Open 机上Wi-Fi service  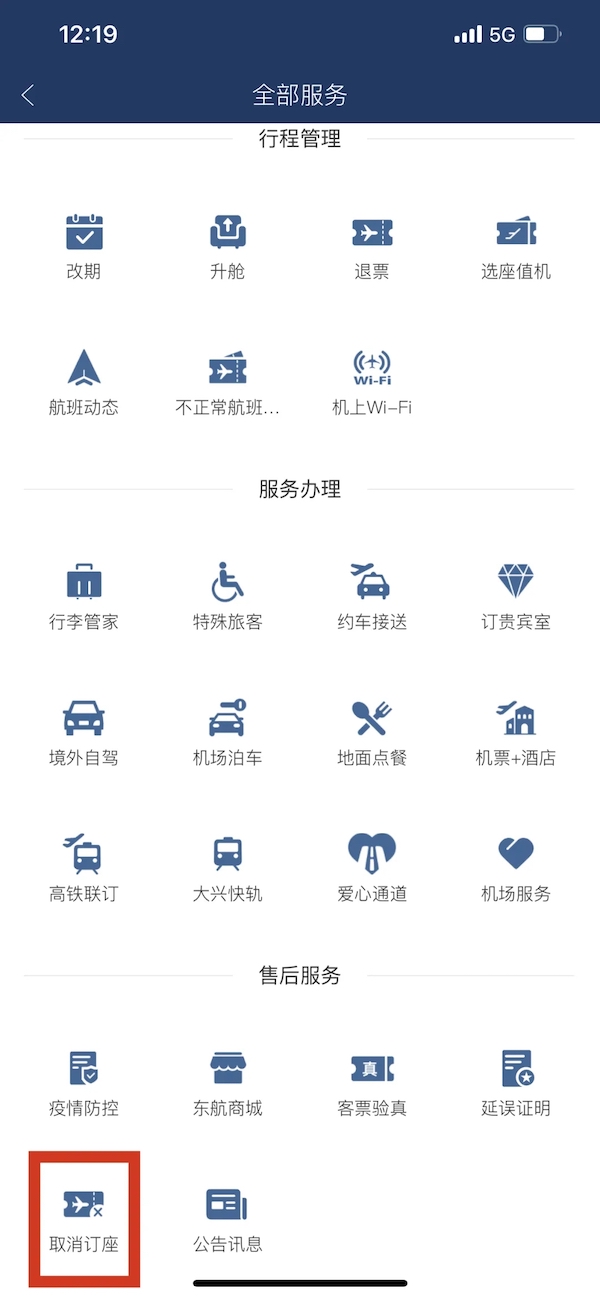click(372, 381)
